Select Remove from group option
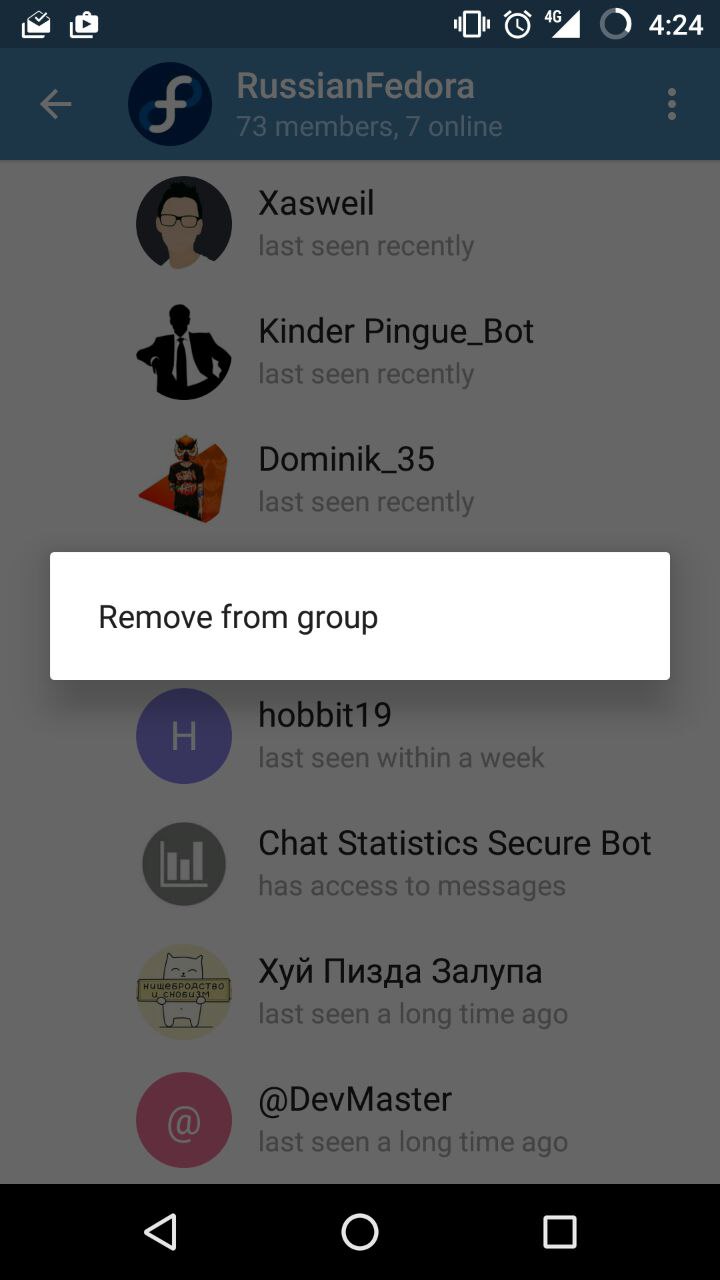Viewport: 720px width, 1280px height. [x=238, y=617]
